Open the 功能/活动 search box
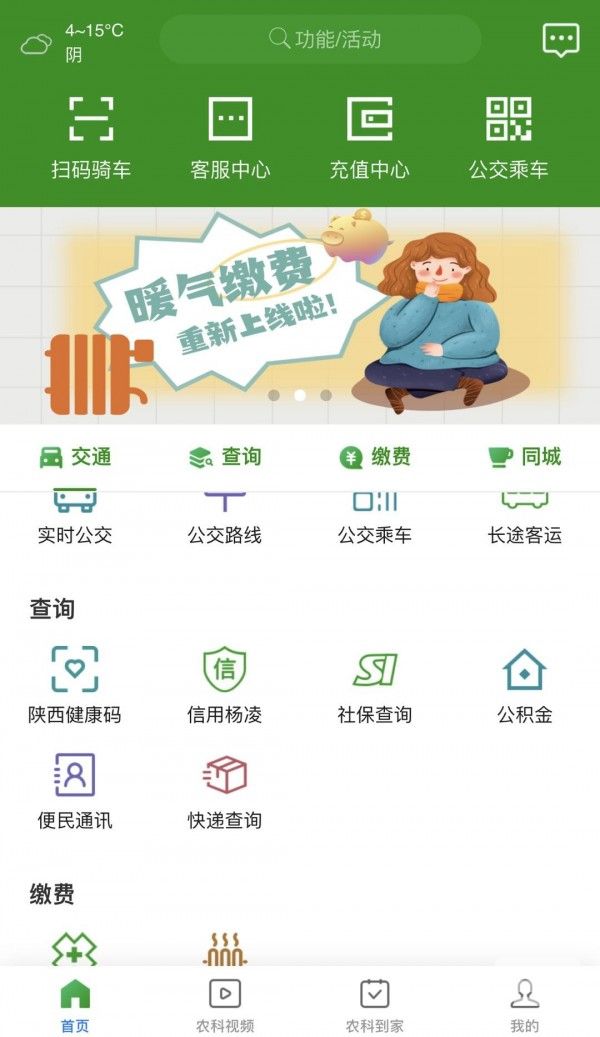This screenshot has height=1037, width=600. 320,40
